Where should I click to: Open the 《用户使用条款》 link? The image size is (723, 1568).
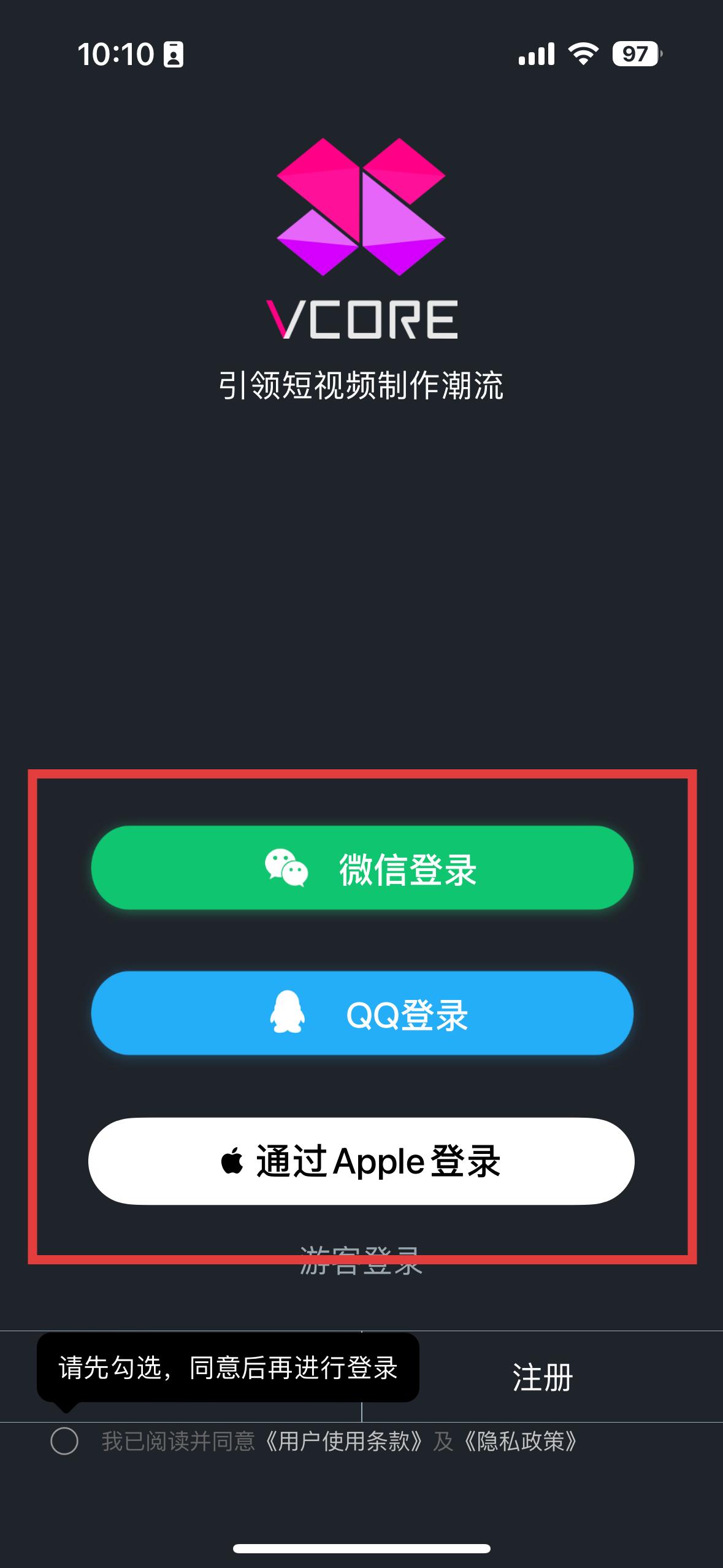point(343,1442)
